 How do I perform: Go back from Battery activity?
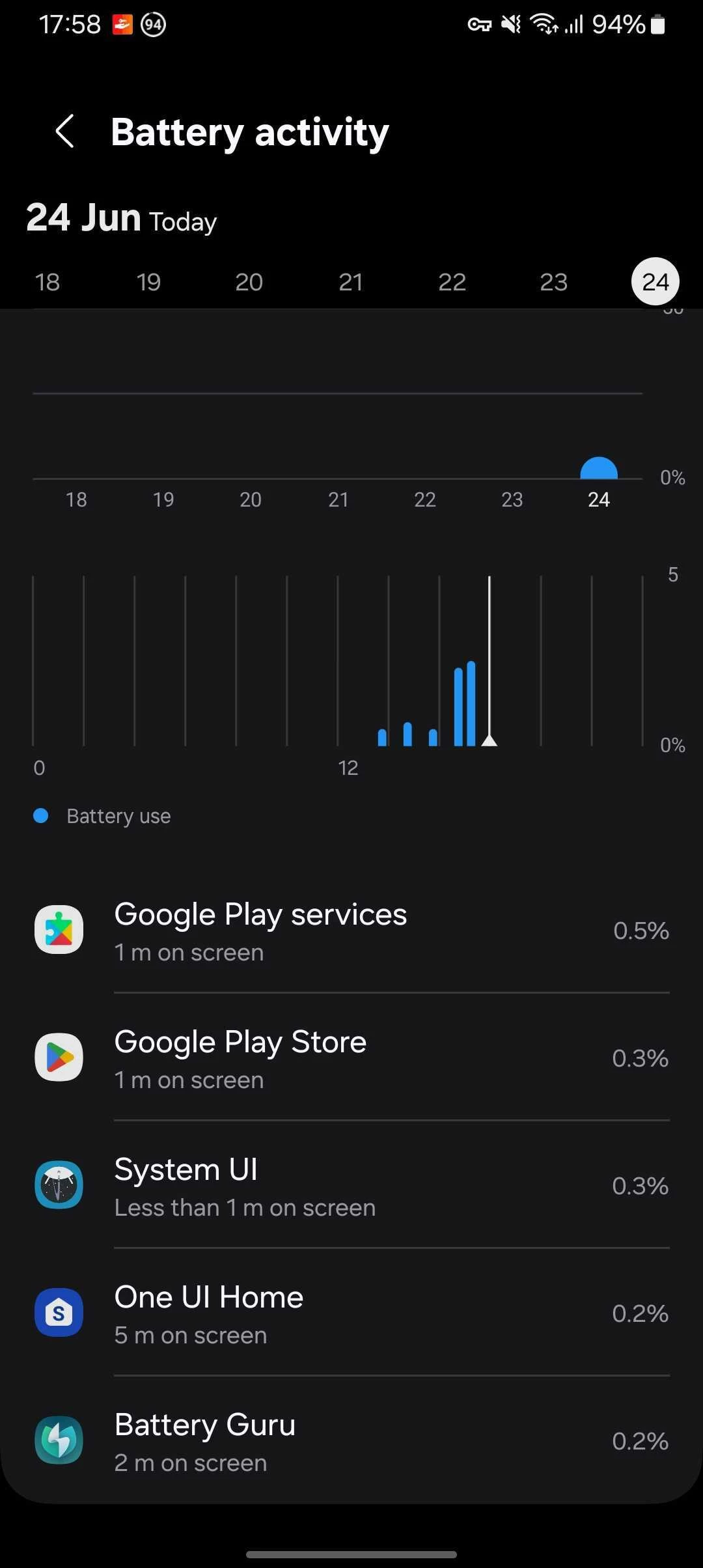pos(65,132)
